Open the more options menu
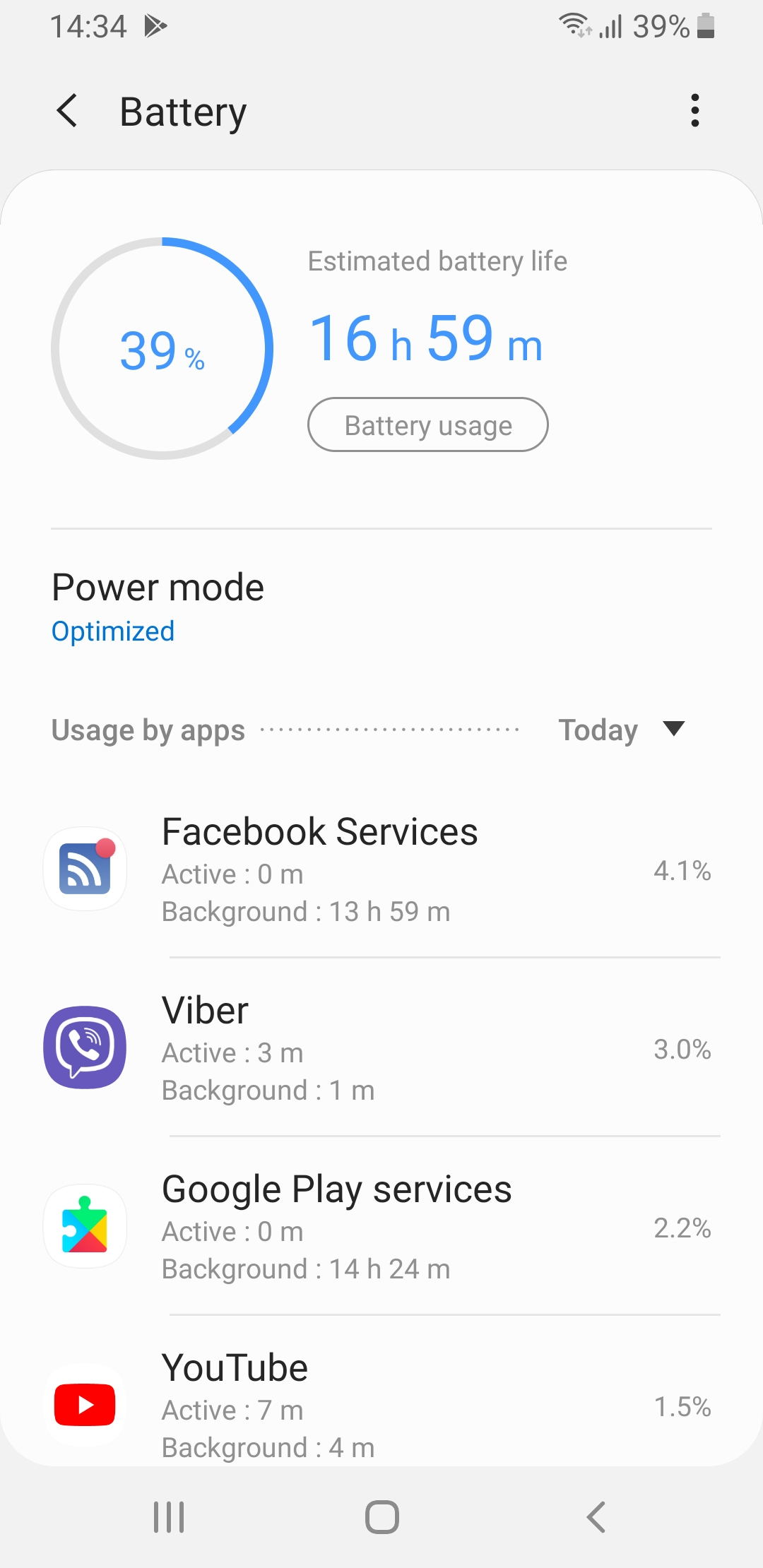Image resolution: width=763 pixels, height=1568 pixels. coord(695,111)
